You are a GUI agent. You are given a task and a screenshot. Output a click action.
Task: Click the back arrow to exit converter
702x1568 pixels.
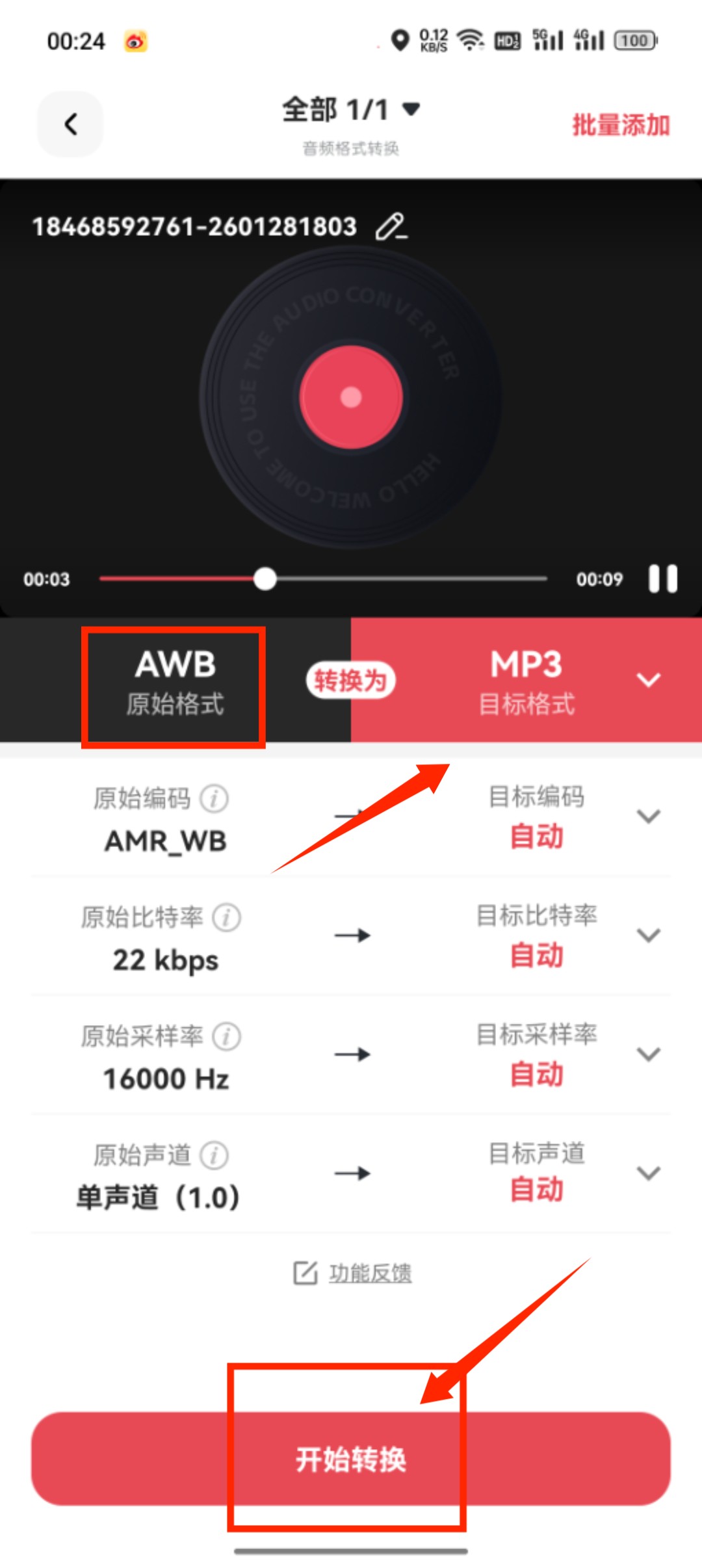click(x=70, y=124)
